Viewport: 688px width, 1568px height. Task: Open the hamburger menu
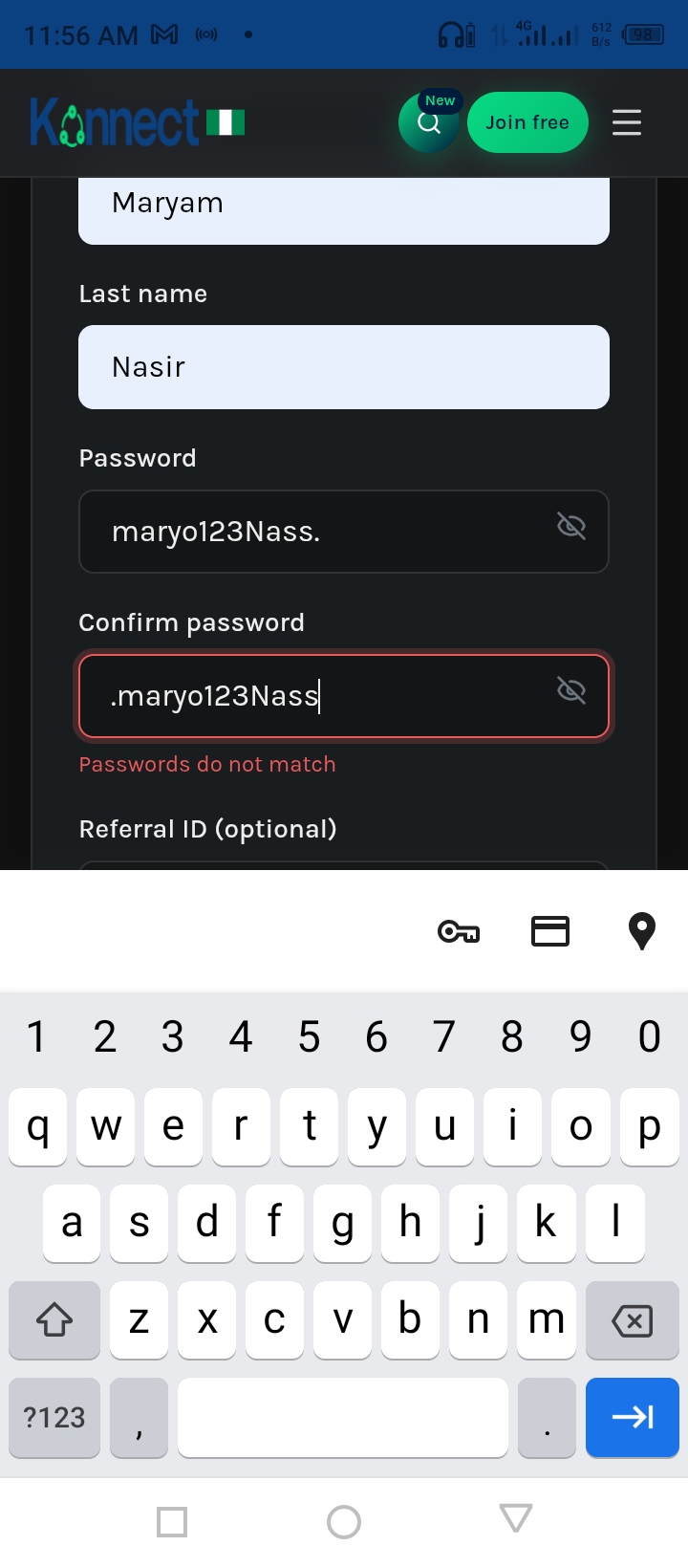627,122
